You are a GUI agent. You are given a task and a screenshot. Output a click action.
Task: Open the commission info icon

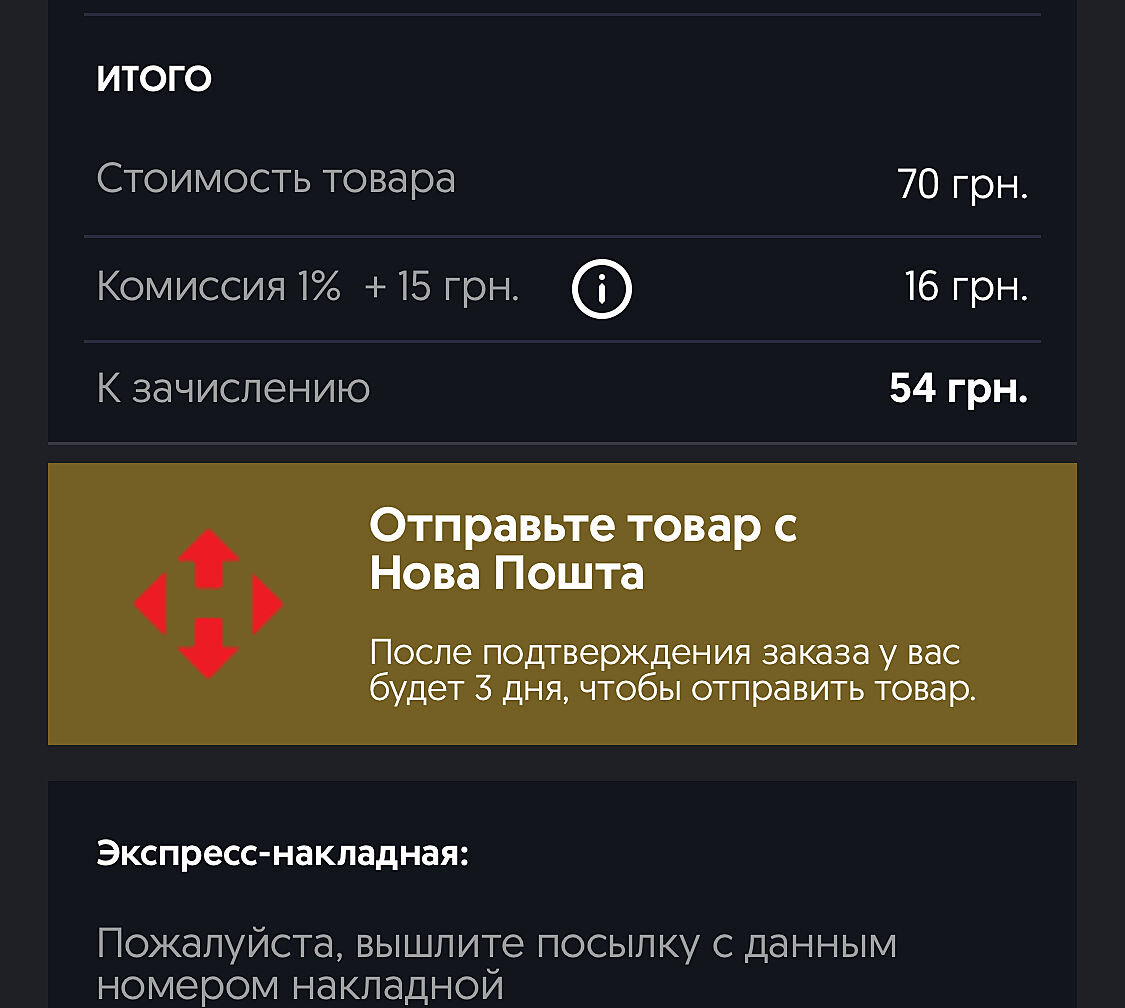click(x=601, y=290)
